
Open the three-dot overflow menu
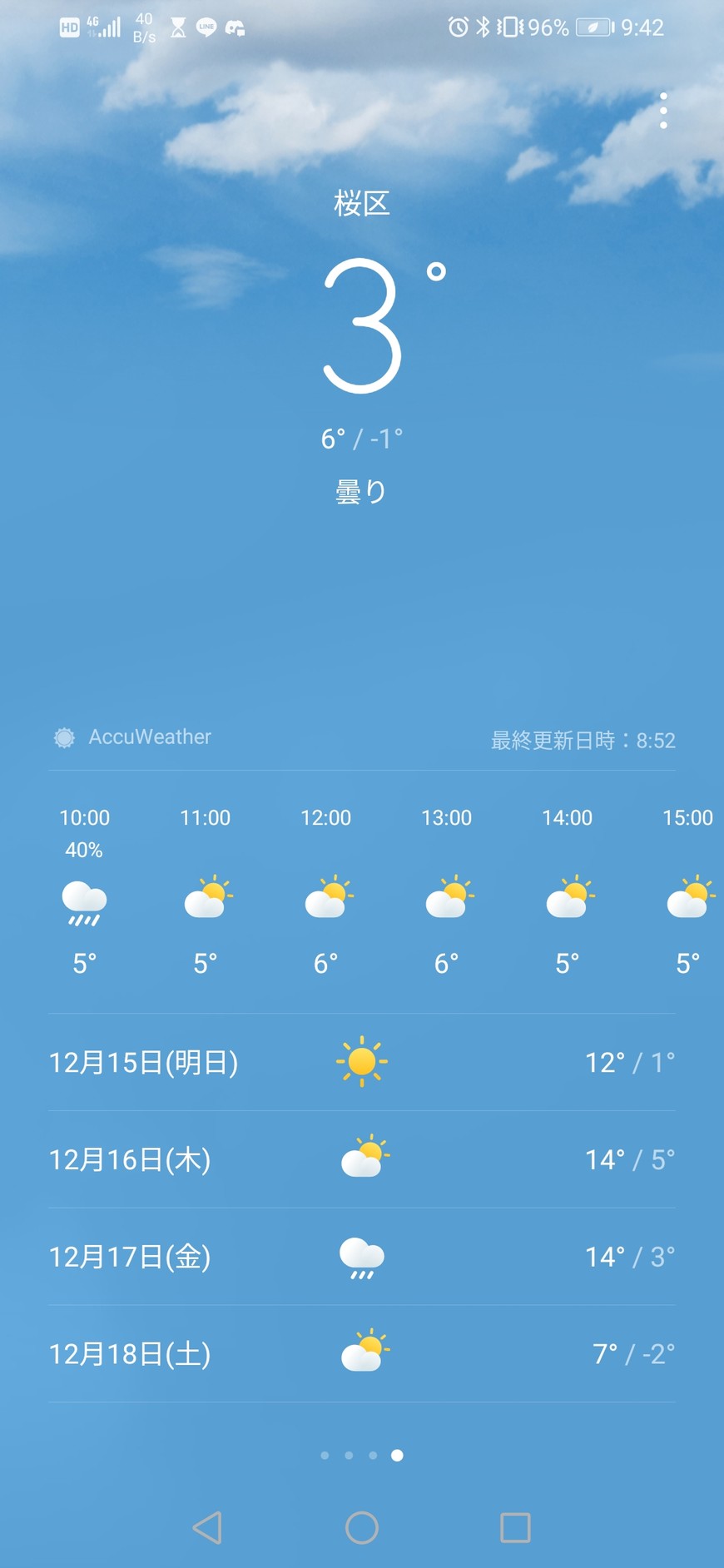663,111
